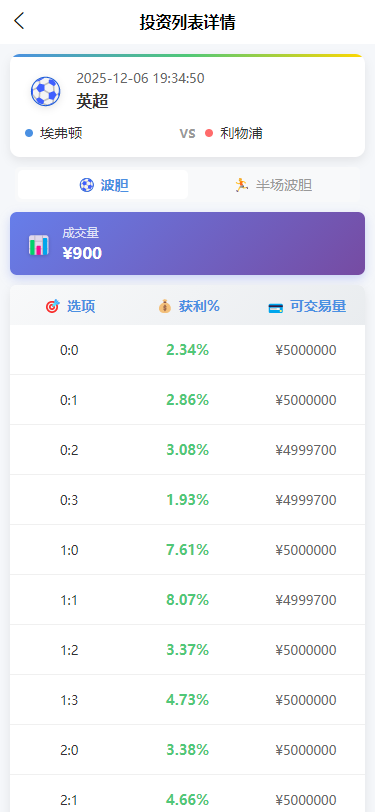The height and width of the screenshot is (812, 375).
Task: Choose the 0:0 score option row
Action: (x=188, y=350)
